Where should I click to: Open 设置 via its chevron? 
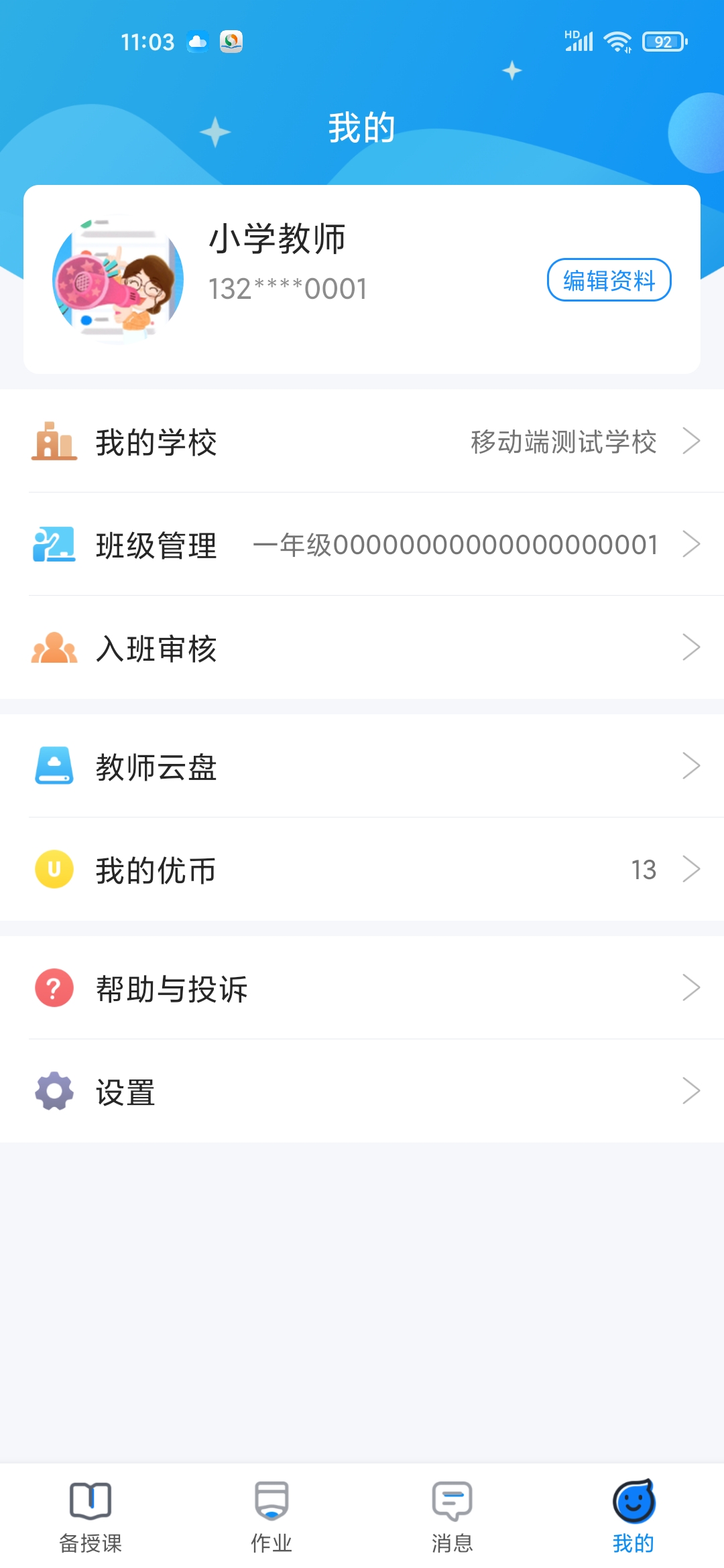click(x=692, y=1091)
